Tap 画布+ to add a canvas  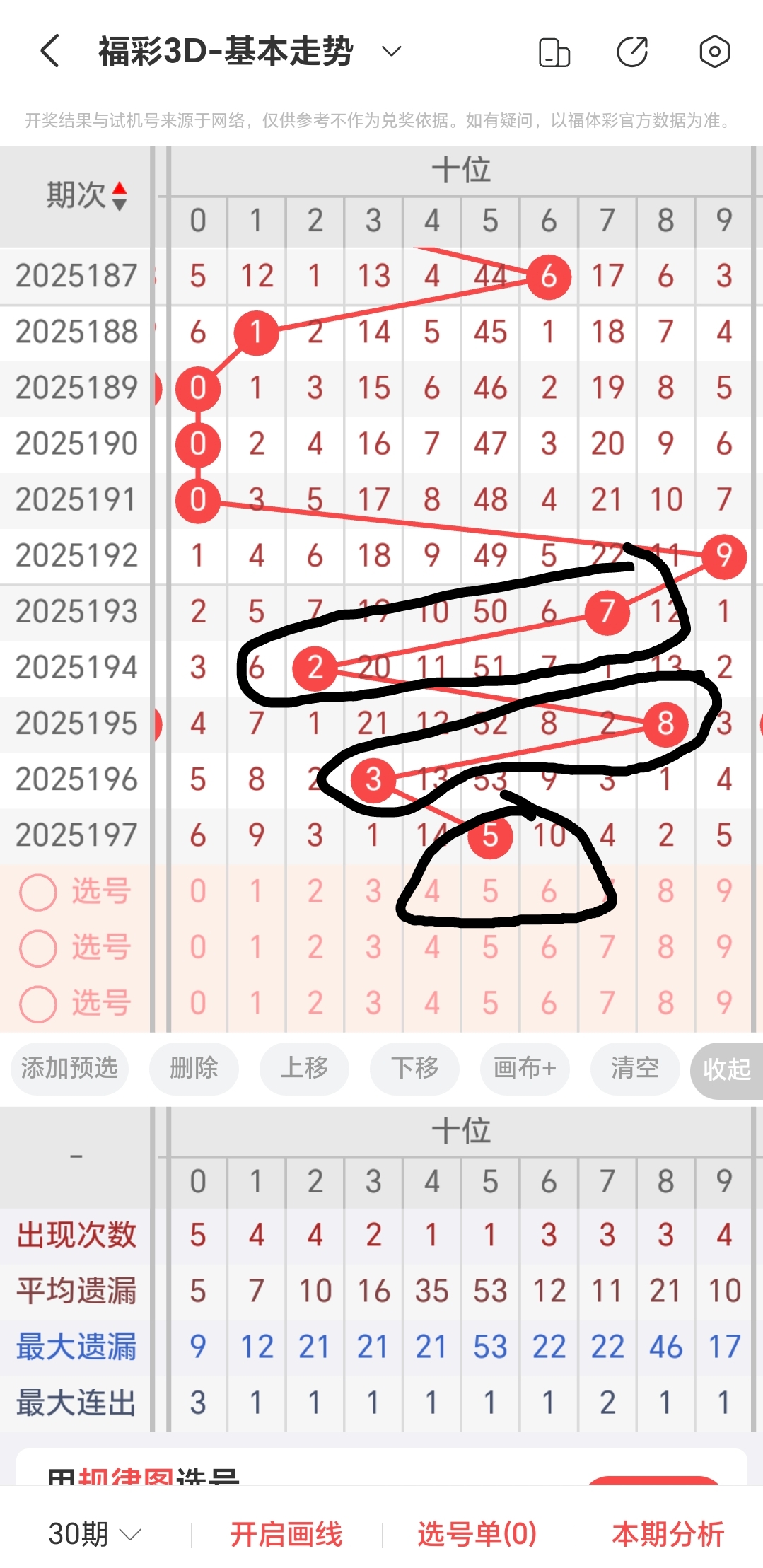(x=524, y=1069)
